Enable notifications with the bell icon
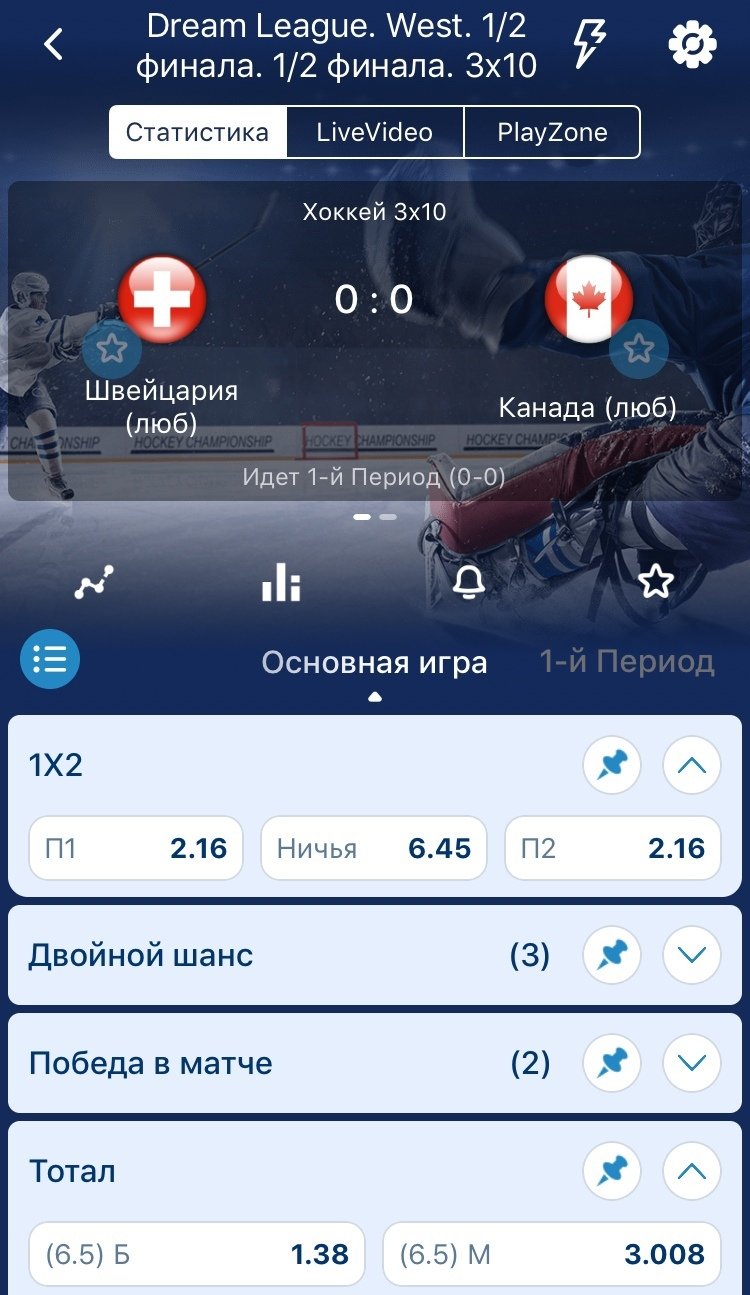Viewport: 750px width, 1295px height. point(468,582)
